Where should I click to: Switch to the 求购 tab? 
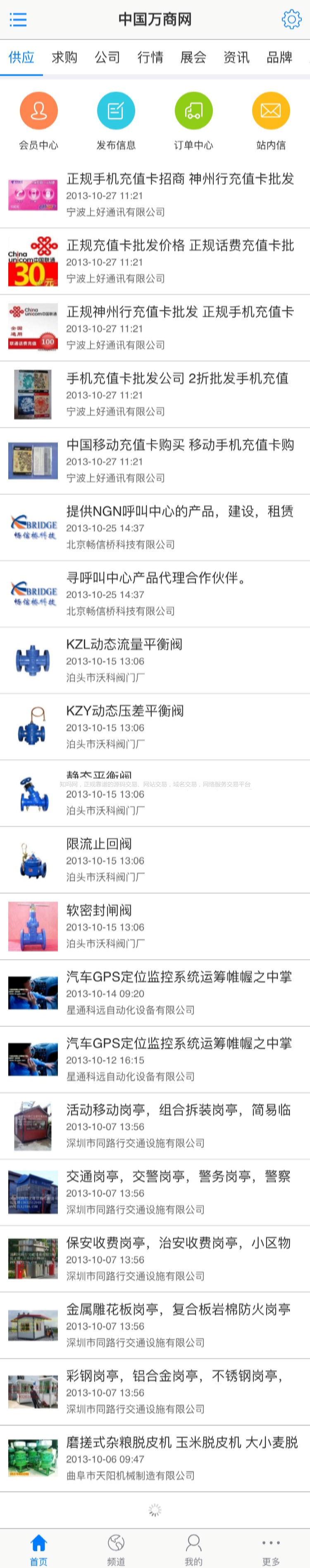click(x=64, y=57)
